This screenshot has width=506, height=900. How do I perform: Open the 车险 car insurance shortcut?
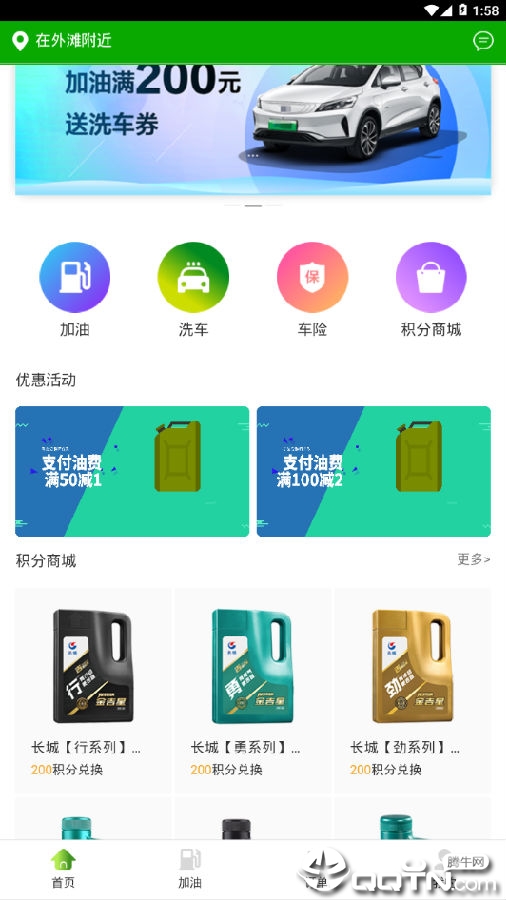[x=312, y=290]
